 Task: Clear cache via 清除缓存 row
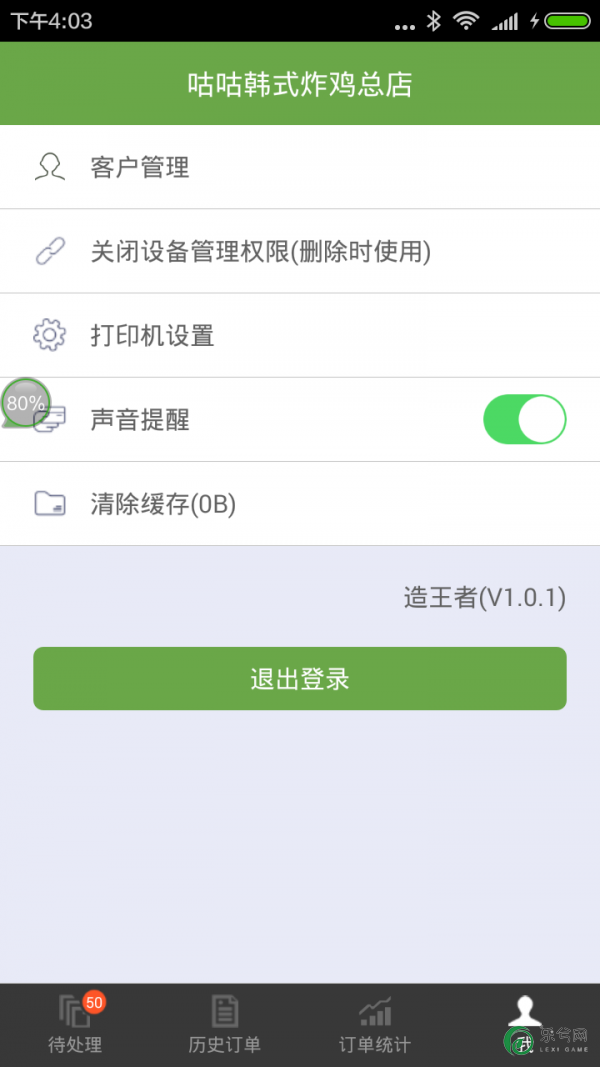[x=300, y=504]
